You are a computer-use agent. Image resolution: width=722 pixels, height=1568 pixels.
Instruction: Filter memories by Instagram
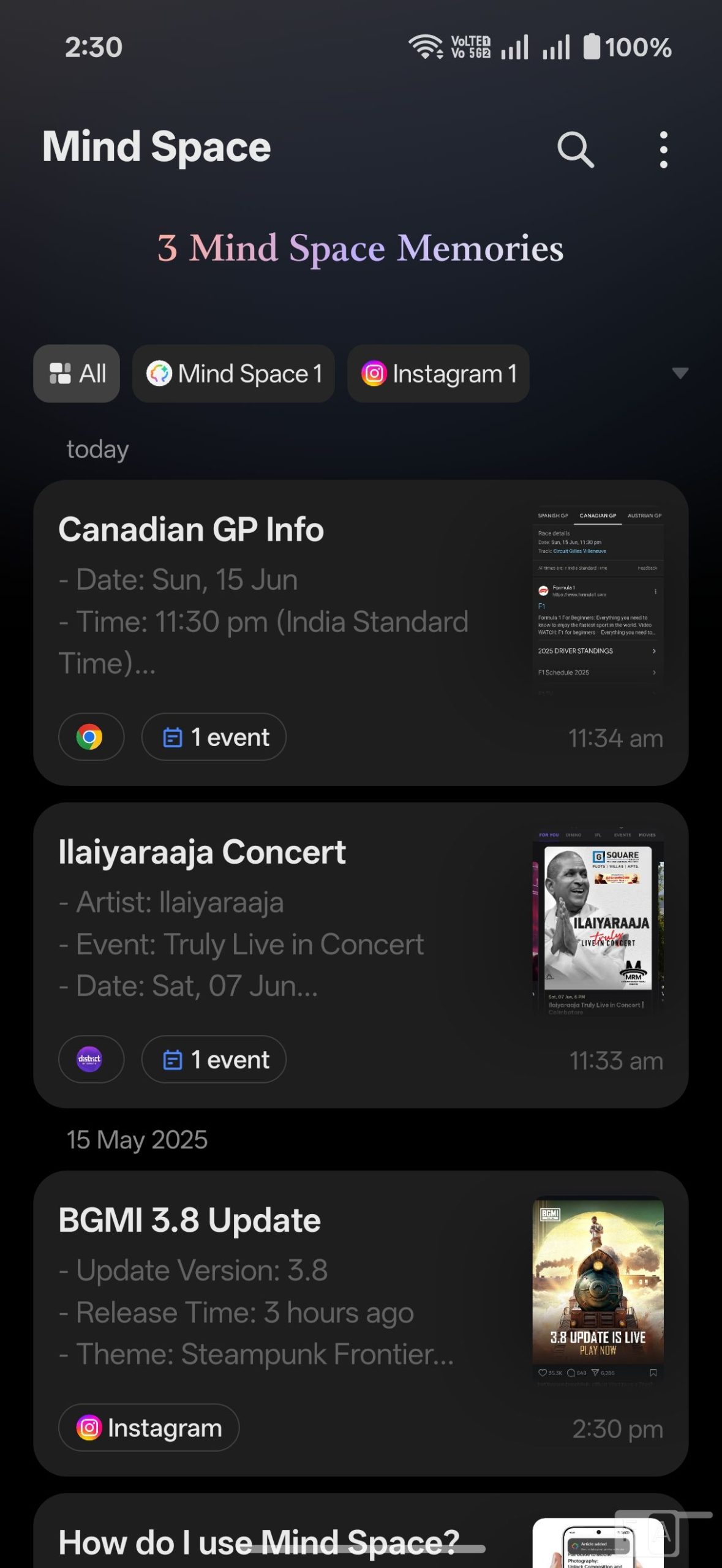[438, 374]
